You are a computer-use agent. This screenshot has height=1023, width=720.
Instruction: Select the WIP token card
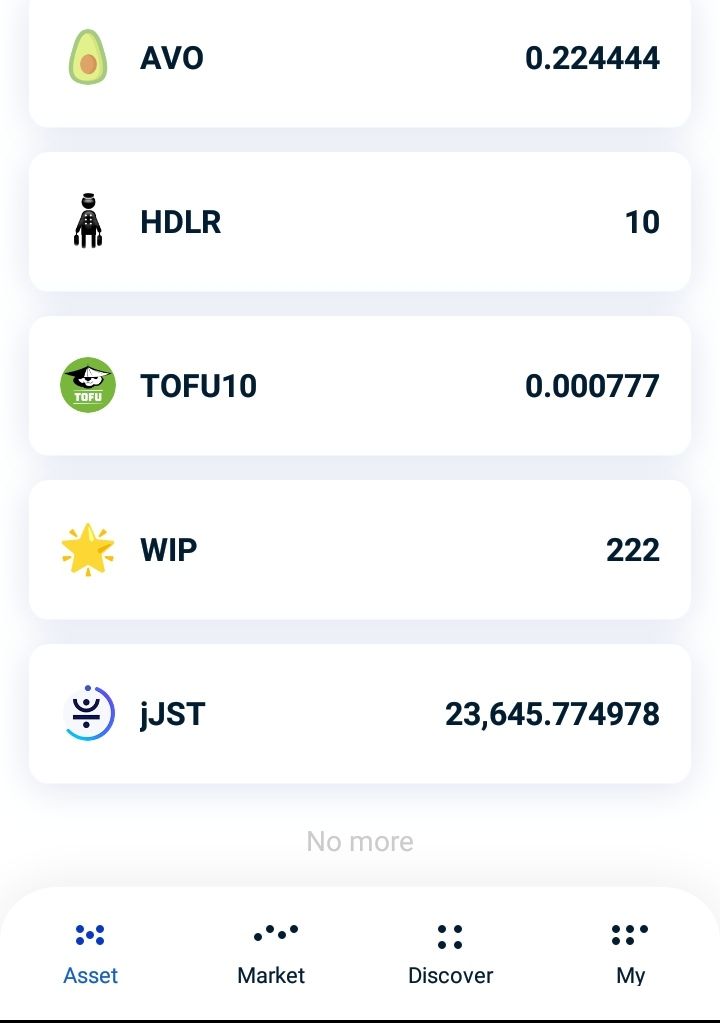(x=360, y=550)
